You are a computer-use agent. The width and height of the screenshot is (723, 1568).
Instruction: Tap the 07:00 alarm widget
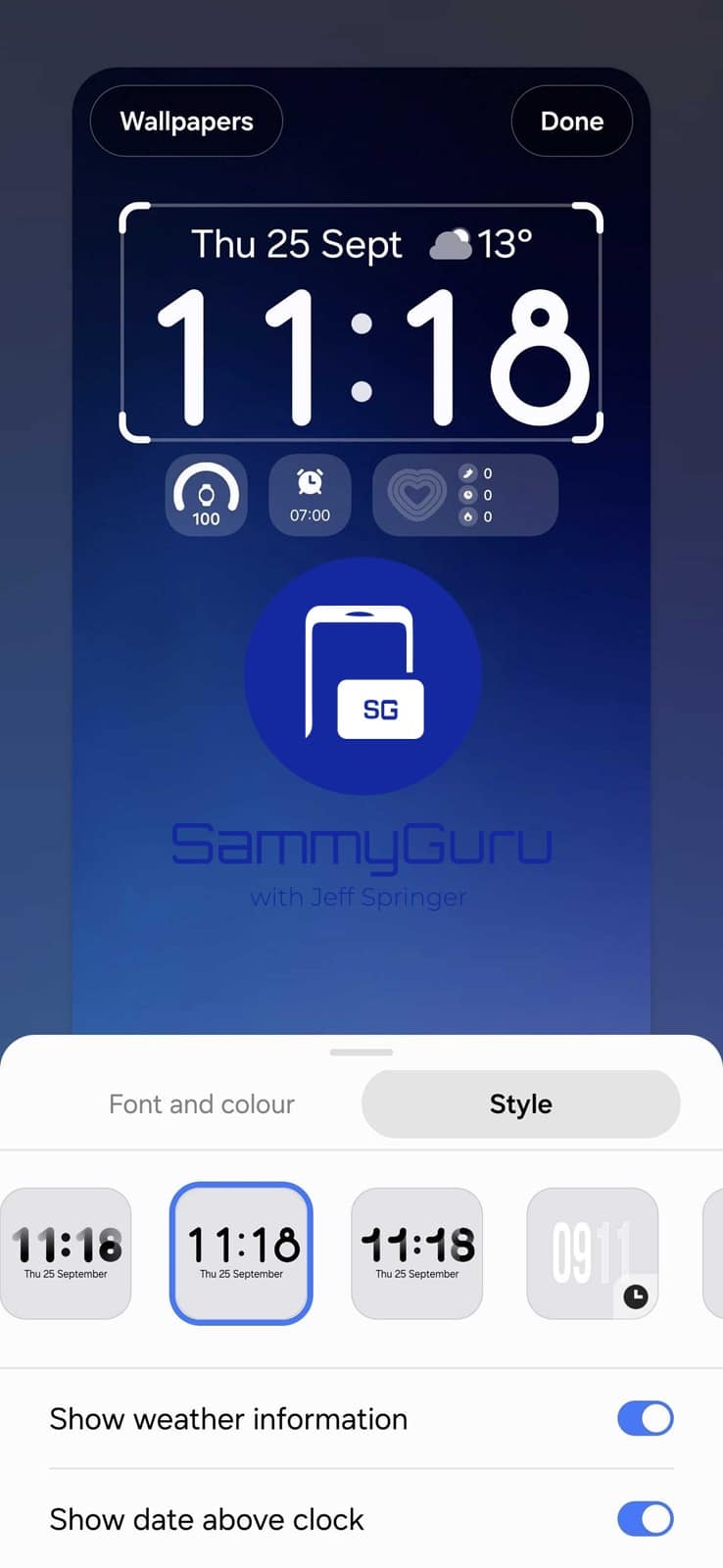coord(310,495)
